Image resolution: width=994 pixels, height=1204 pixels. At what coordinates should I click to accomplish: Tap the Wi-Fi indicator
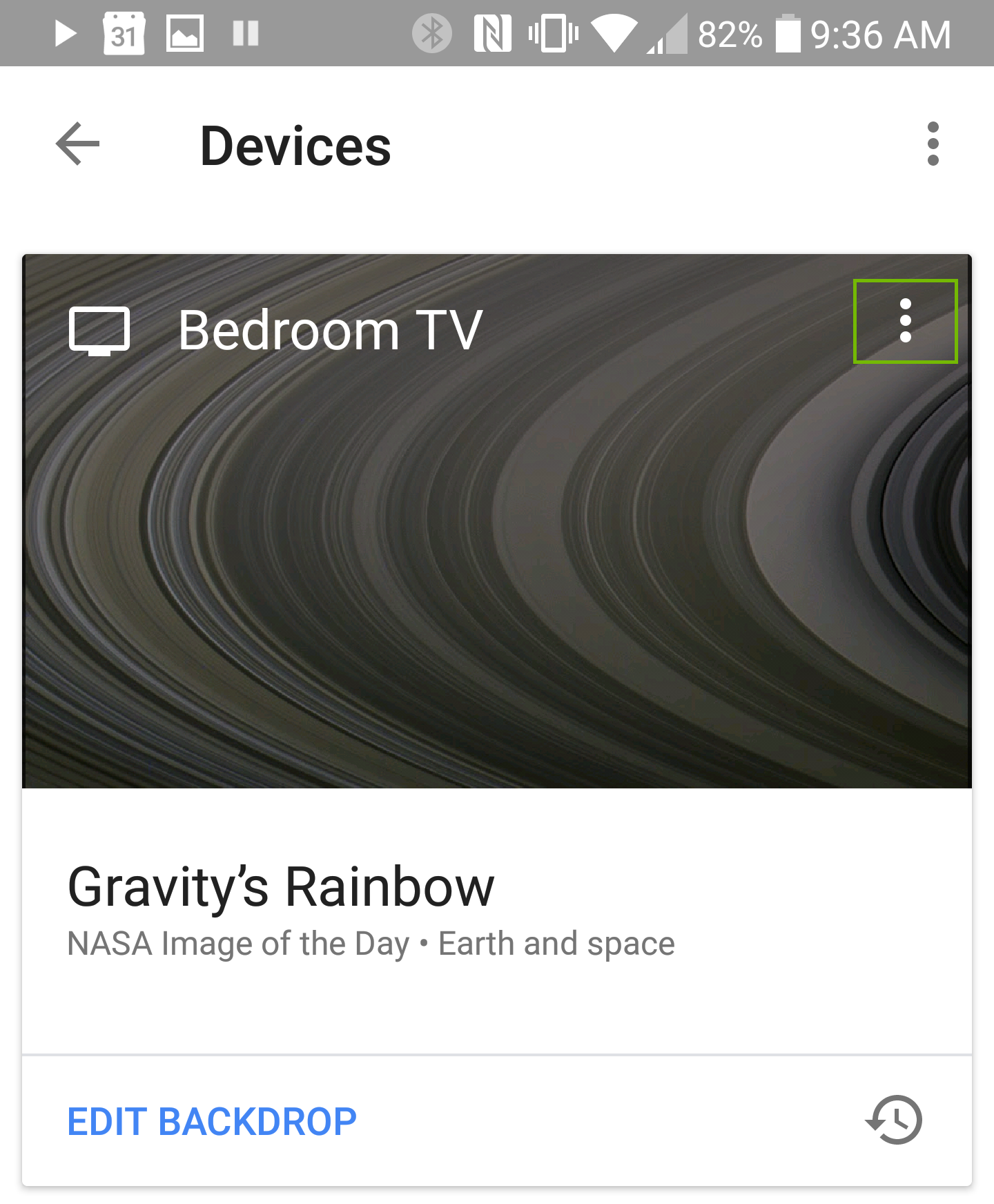[613, 32]
